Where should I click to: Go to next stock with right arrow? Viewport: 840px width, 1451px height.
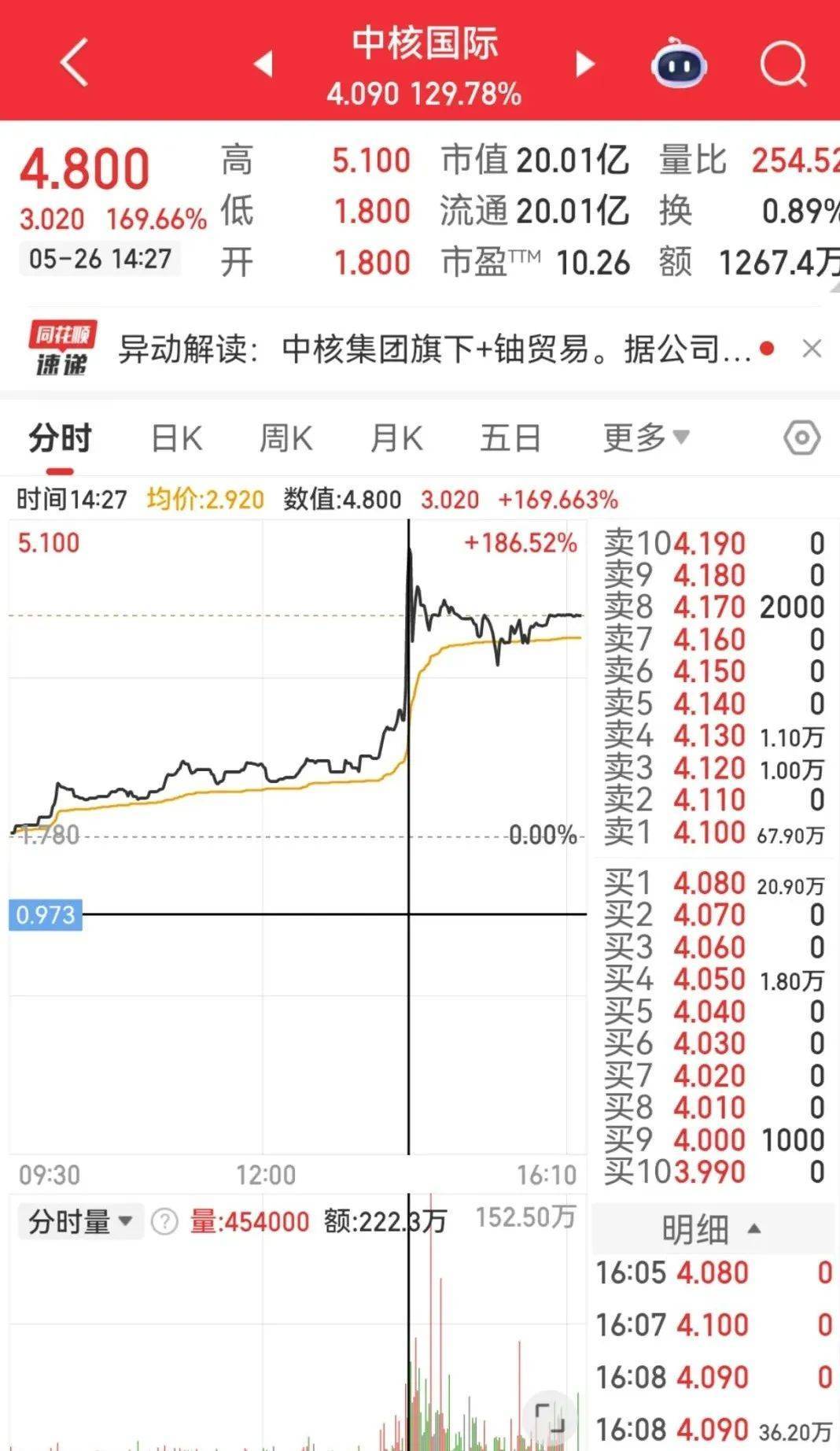click(583, 65)
